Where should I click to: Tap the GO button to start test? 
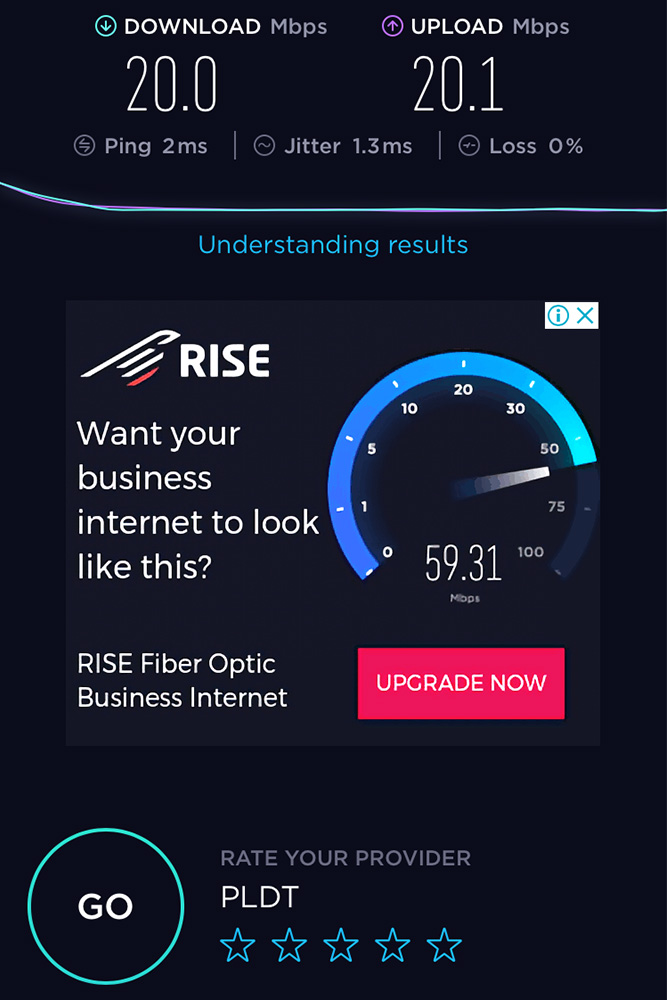(105, 907)
